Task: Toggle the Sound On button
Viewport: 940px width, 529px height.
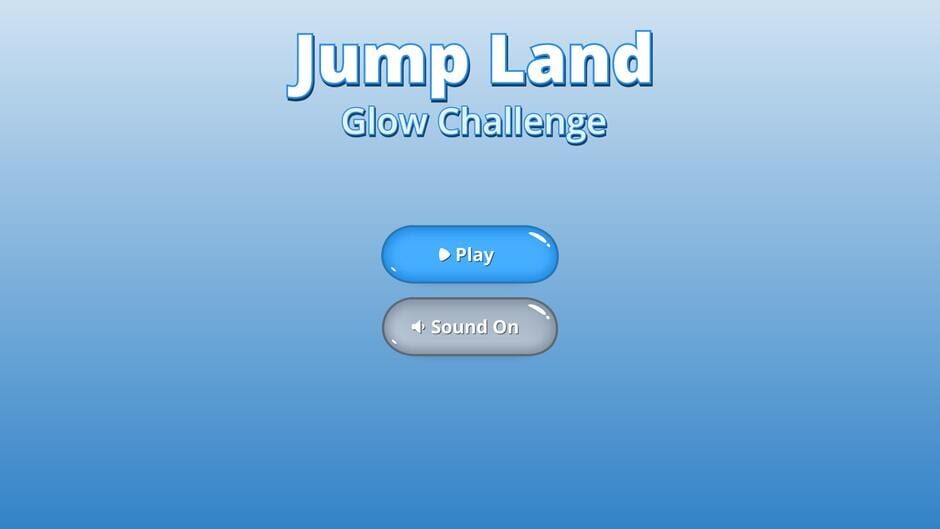Action: pos(469,327)
